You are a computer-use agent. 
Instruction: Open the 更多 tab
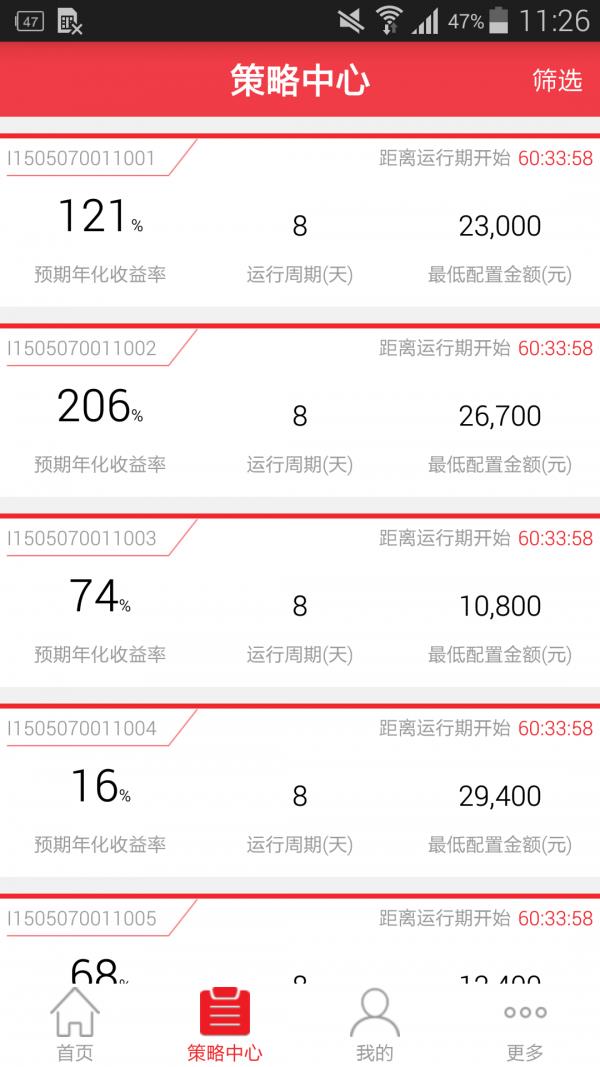[525, 1025]
